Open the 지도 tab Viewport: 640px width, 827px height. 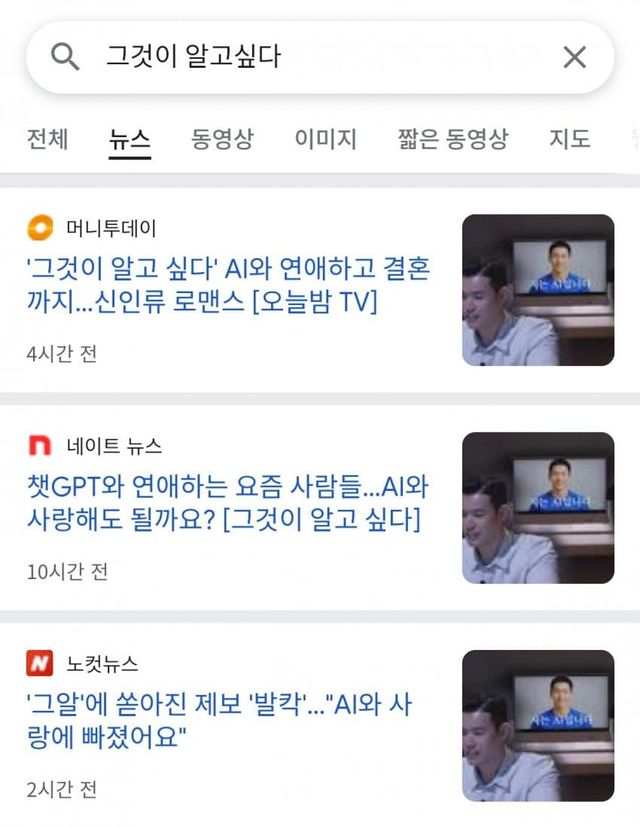[570, 139]
